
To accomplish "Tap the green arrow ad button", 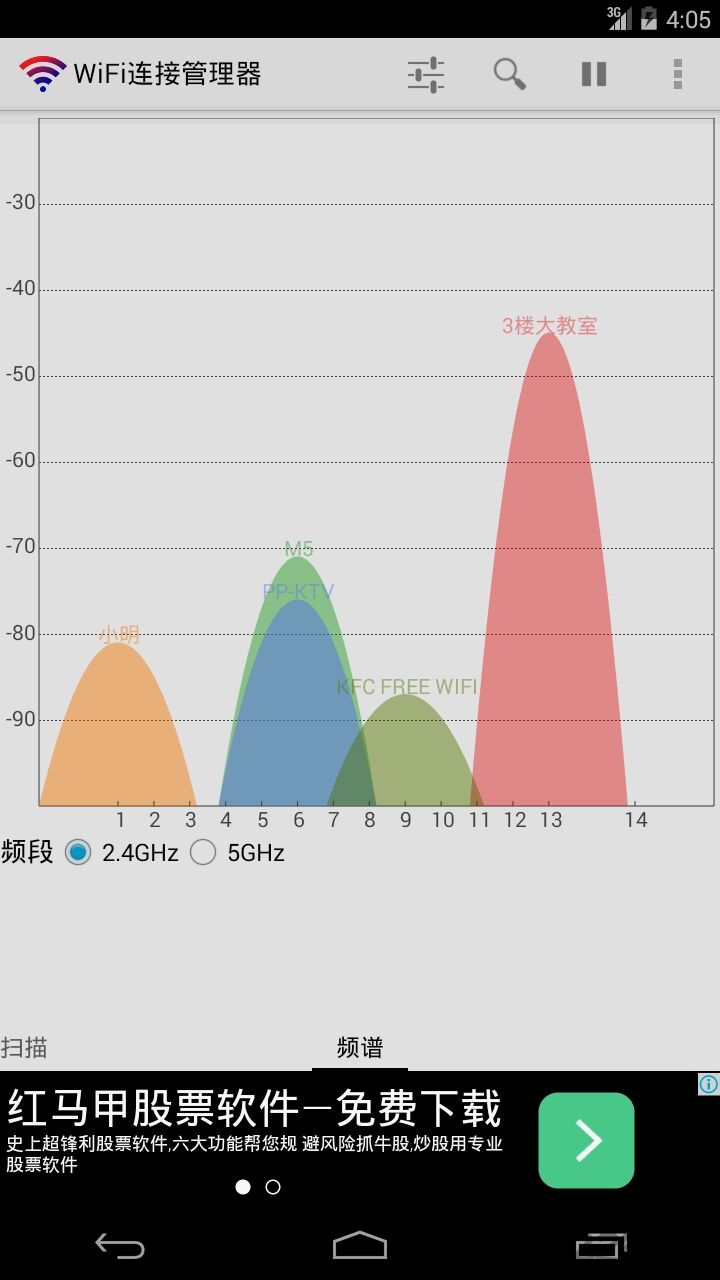I will pos(587,1140).
